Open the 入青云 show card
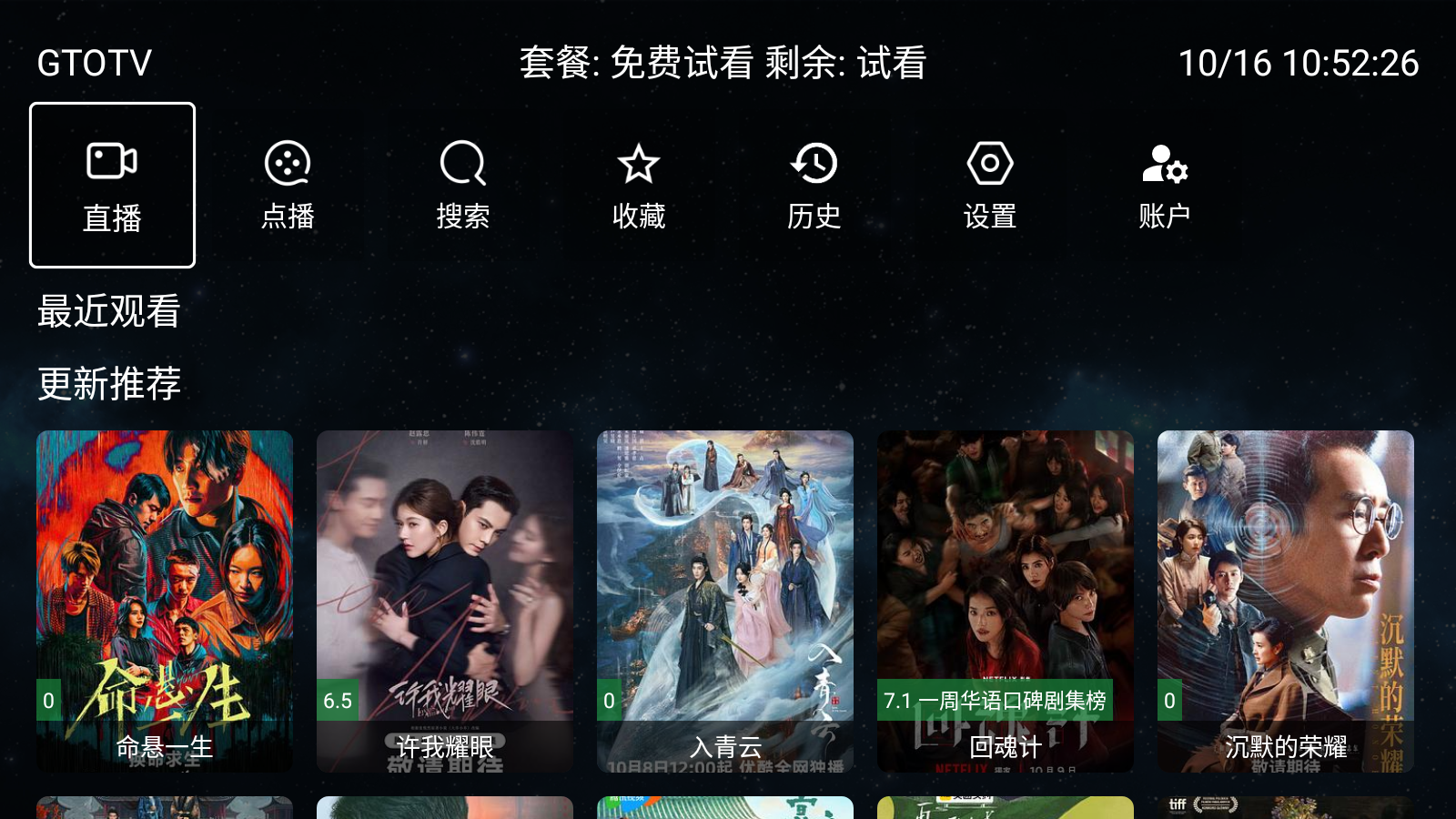The height and width of the screenshot is (819, 1456). 725,601
